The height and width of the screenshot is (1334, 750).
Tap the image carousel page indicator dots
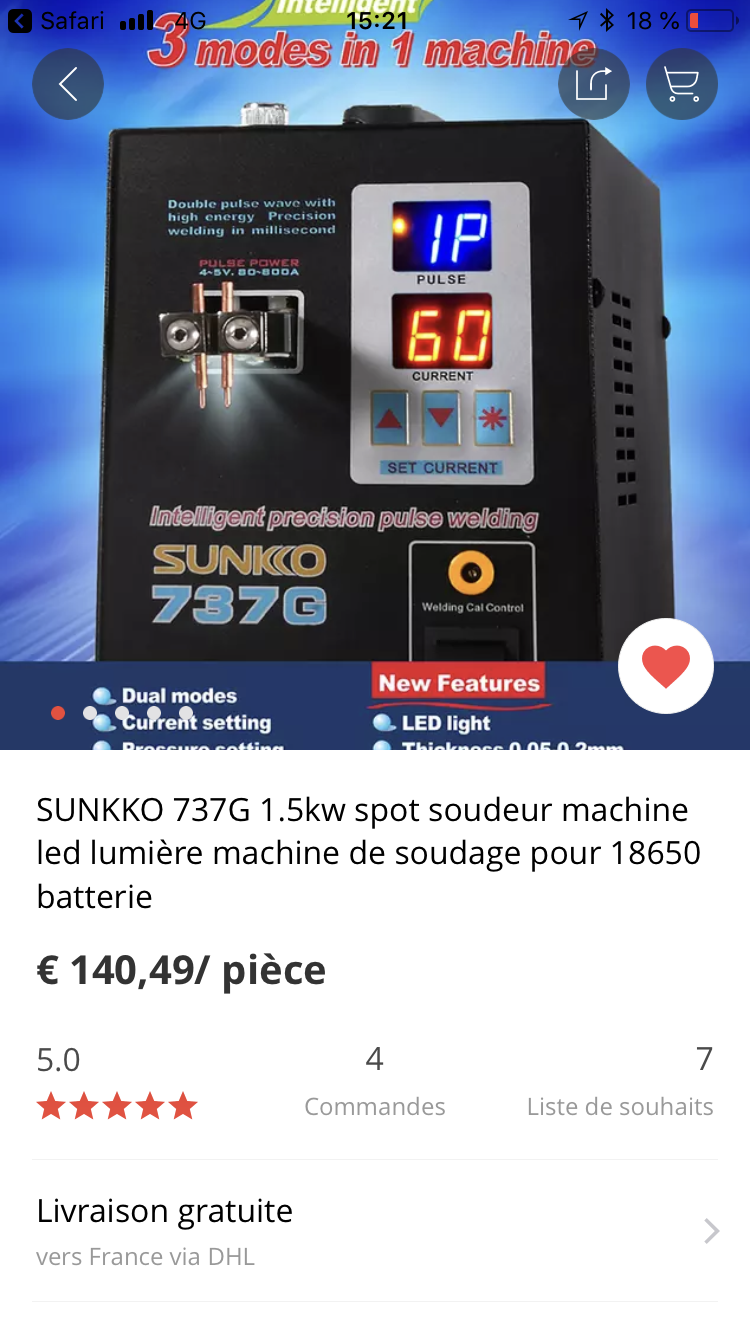tap(122, 713)
